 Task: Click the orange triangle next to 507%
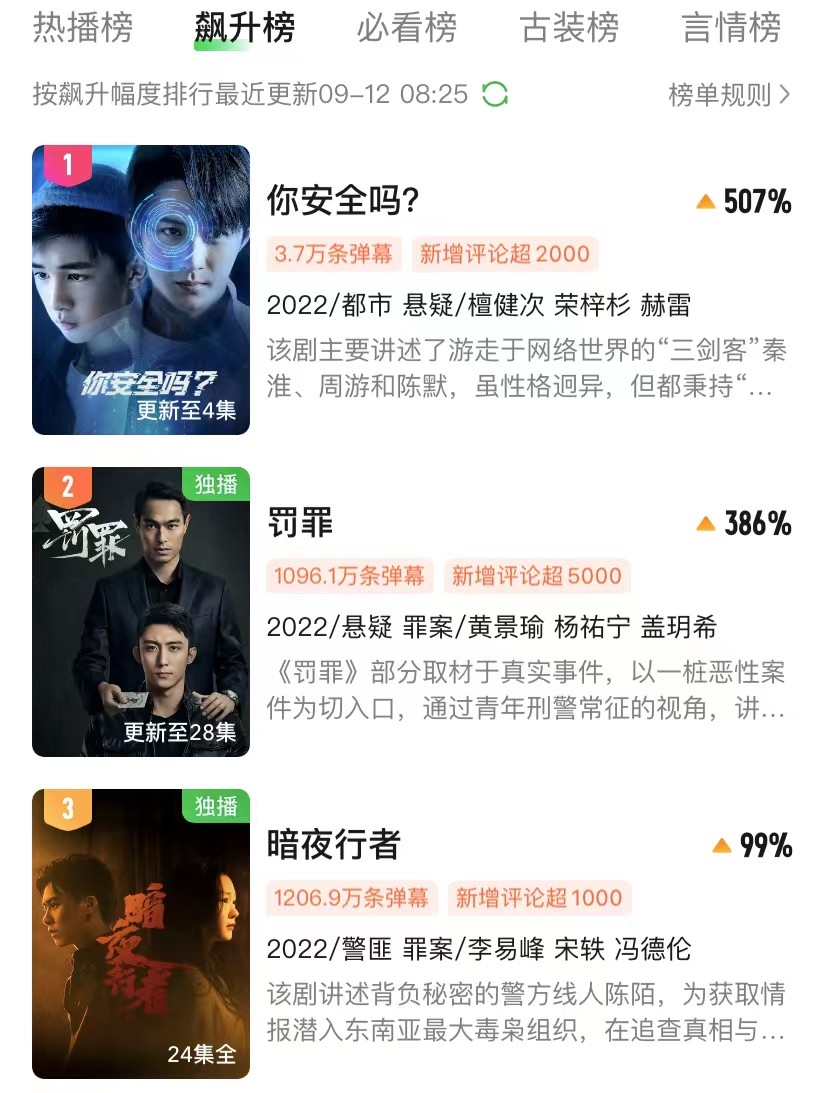tap(708, 201)
